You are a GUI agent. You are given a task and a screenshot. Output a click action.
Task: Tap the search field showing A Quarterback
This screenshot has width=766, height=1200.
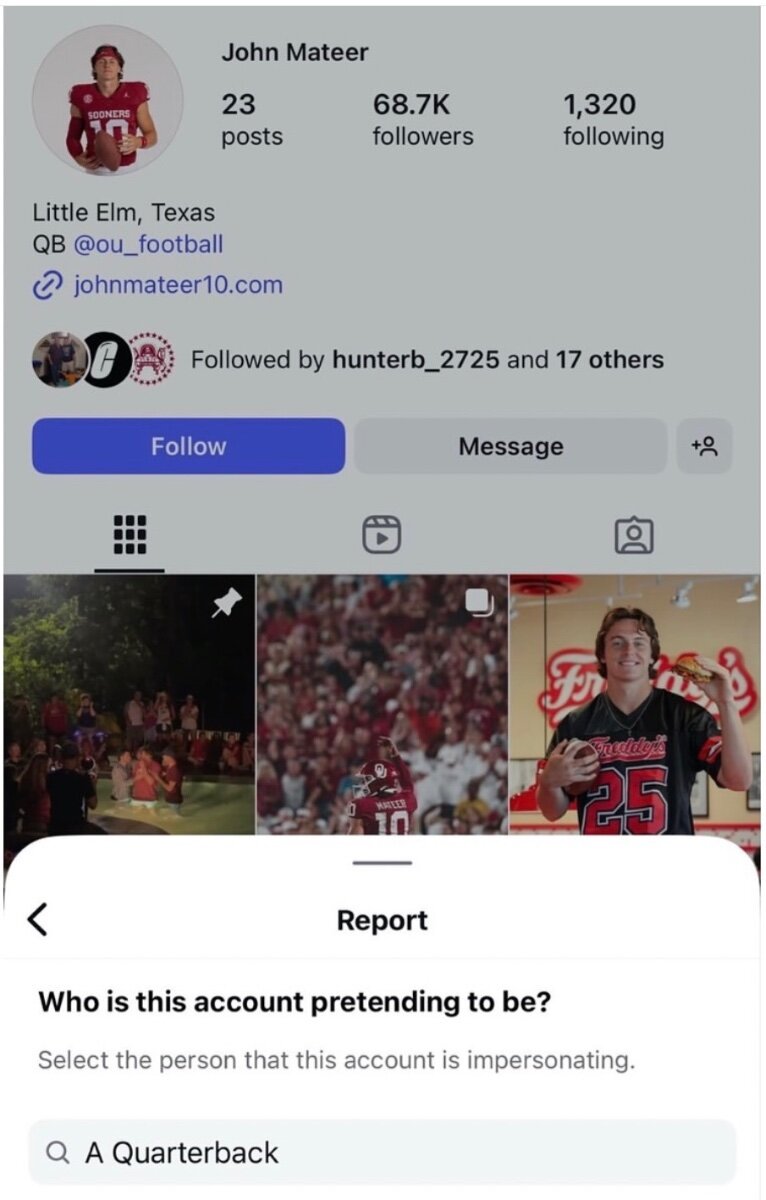(x=382, y=1152)
